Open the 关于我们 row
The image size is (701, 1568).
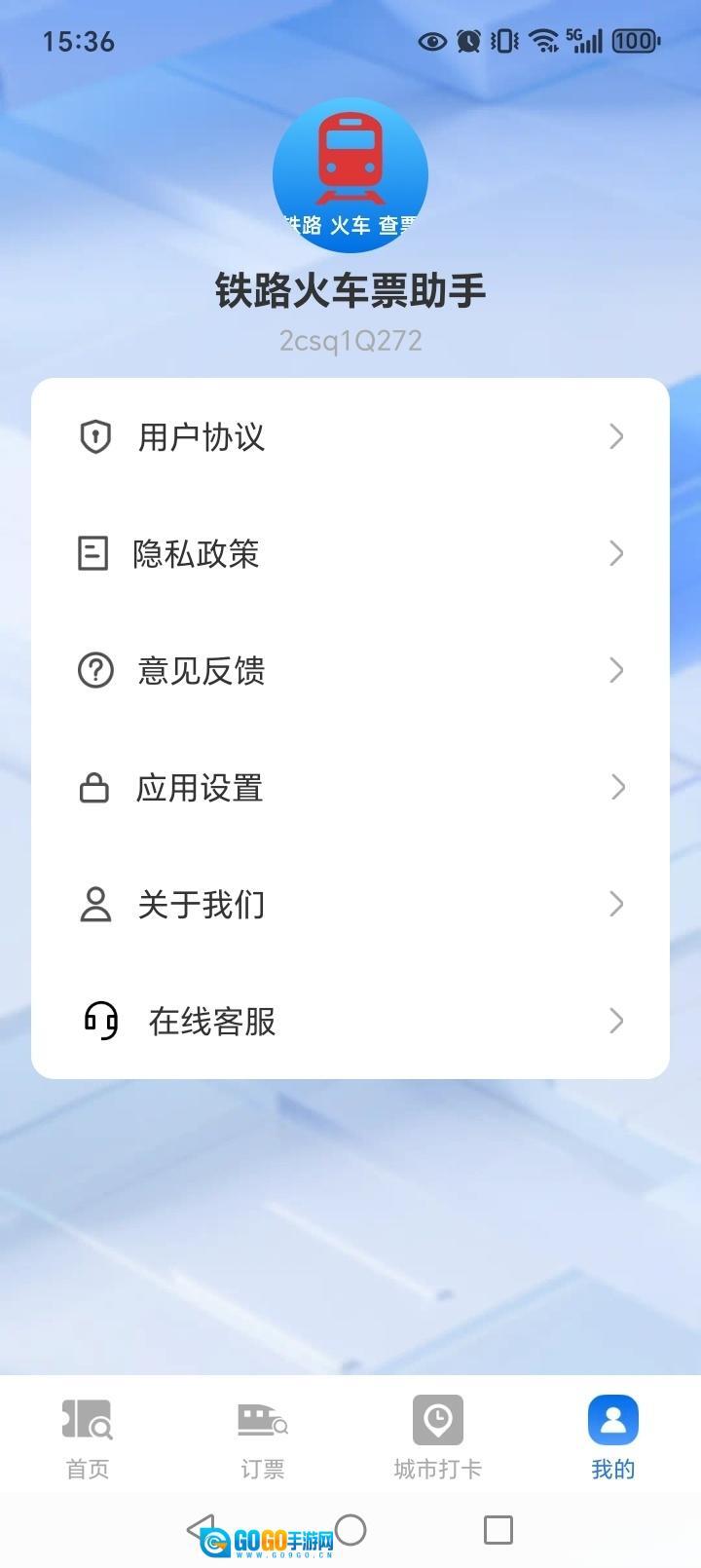point(350,904)
